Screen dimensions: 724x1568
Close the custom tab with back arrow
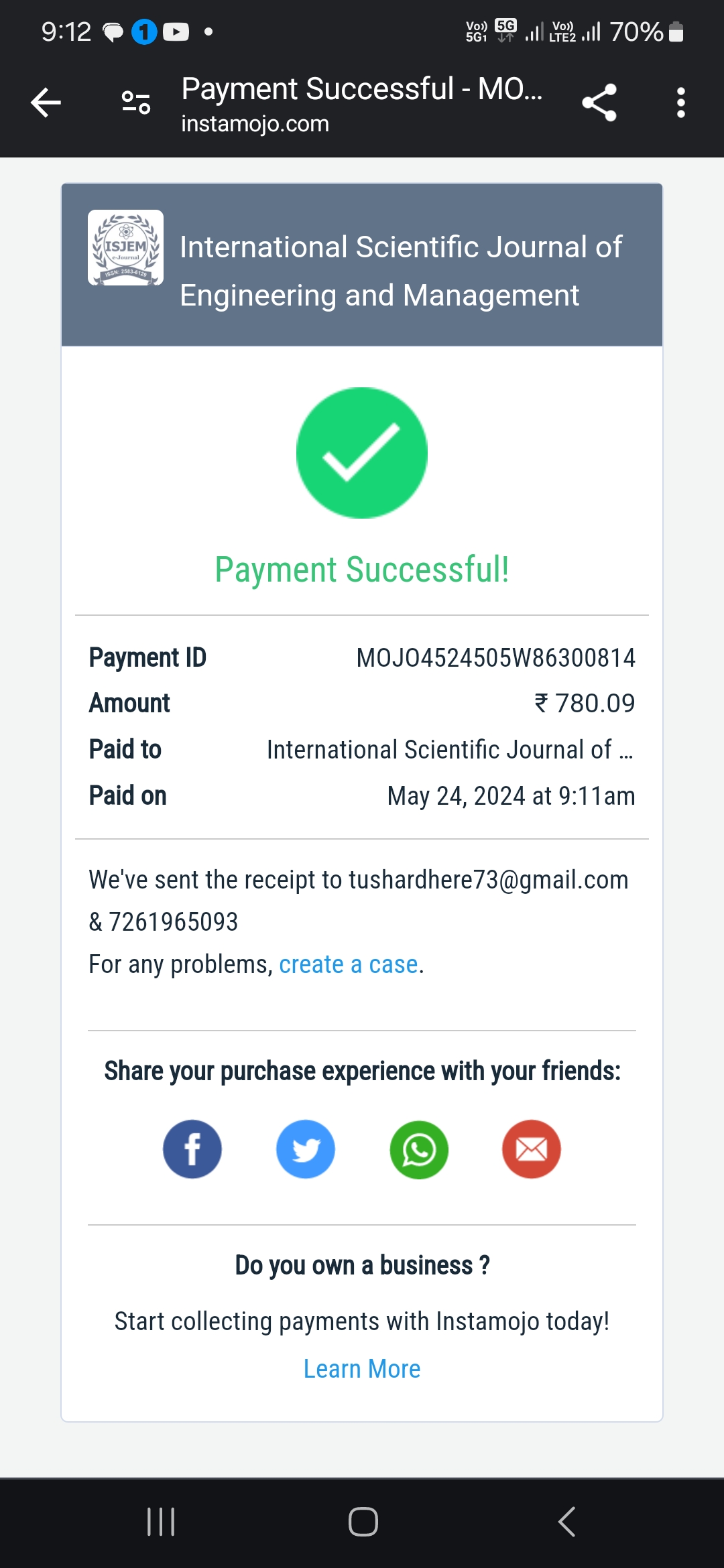point(46,103)
